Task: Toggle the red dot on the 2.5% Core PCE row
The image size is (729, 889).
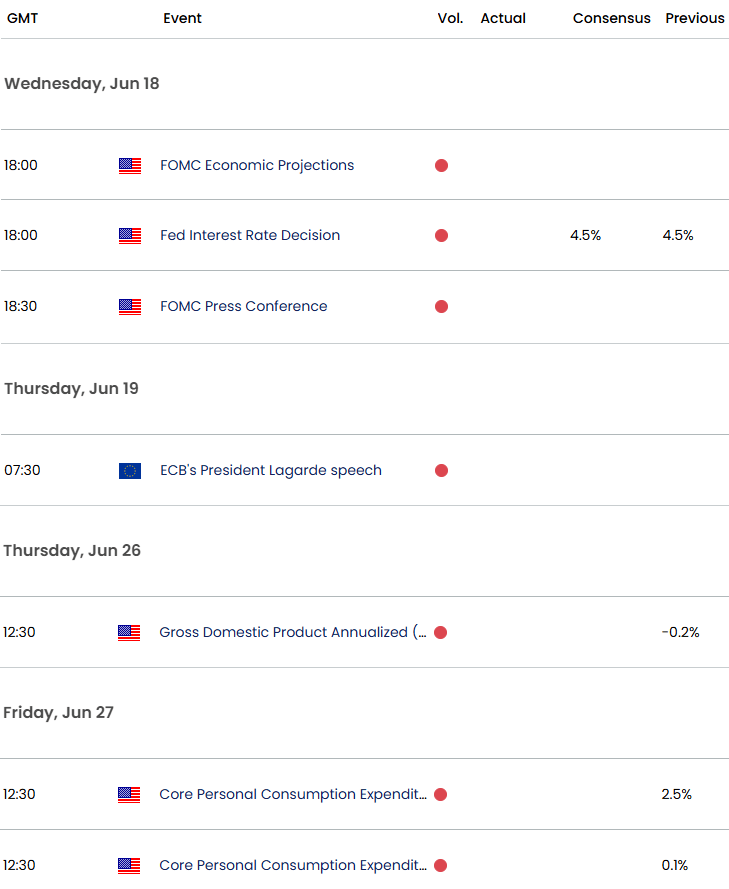Action: click(x=441, y=794)
